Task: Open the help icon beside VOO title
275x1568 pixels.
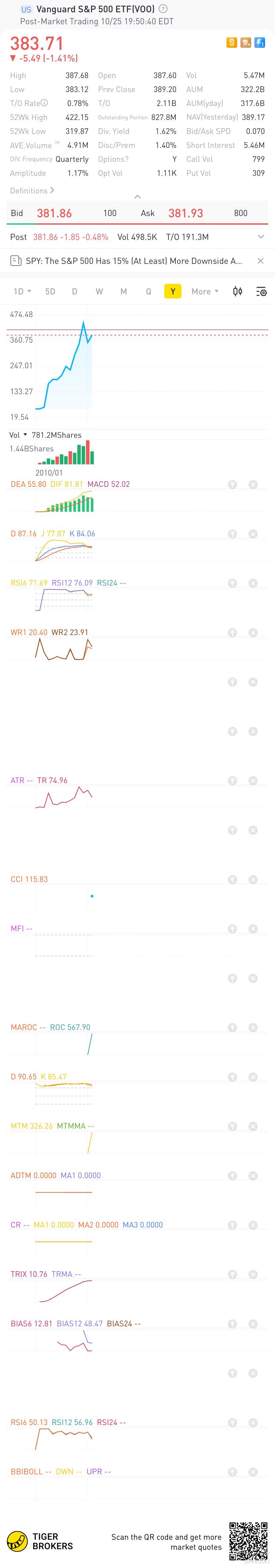Action: coord(163,9)
